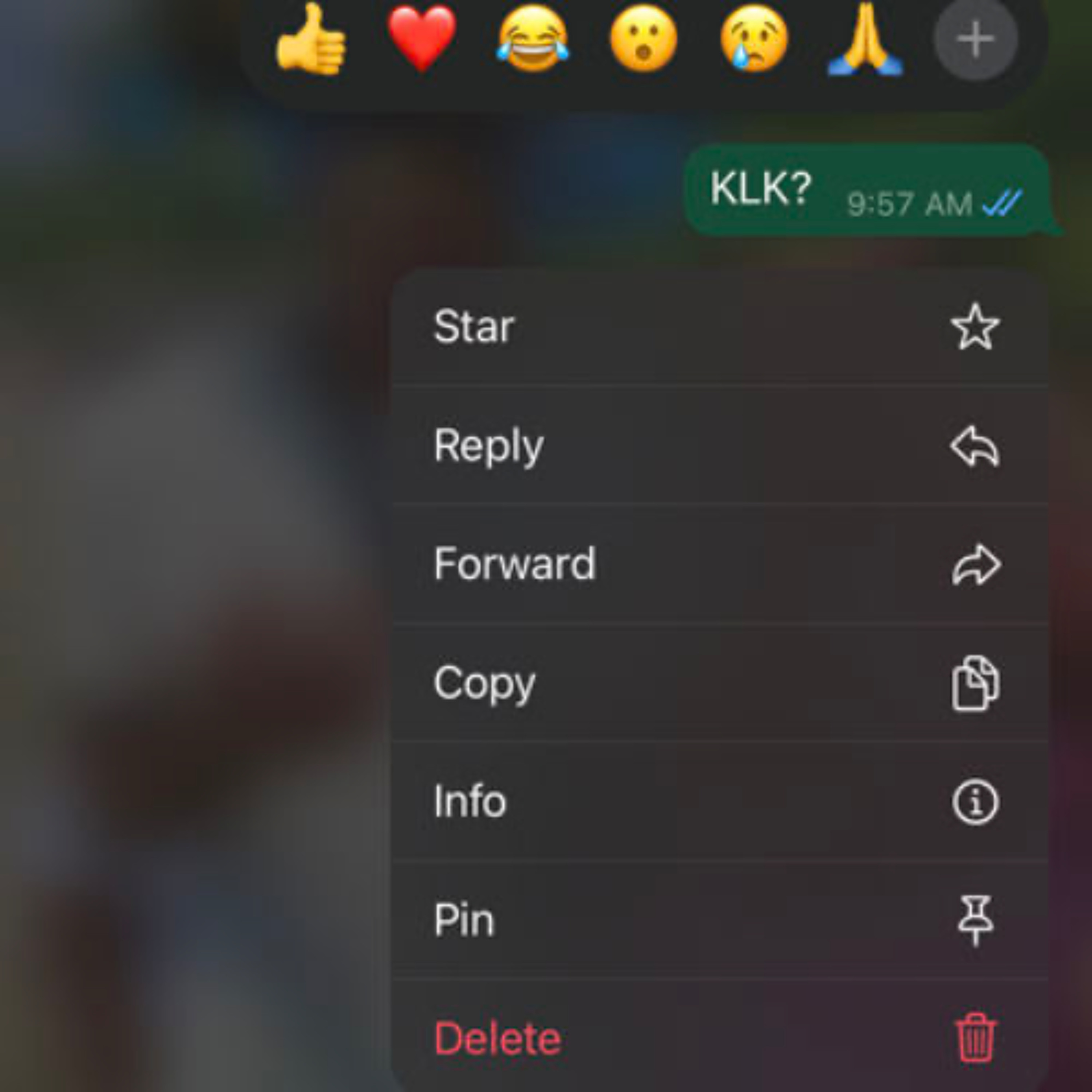Screen dimensions: 1092x1092
Task: Copy the message text
Action: [718, 683]
